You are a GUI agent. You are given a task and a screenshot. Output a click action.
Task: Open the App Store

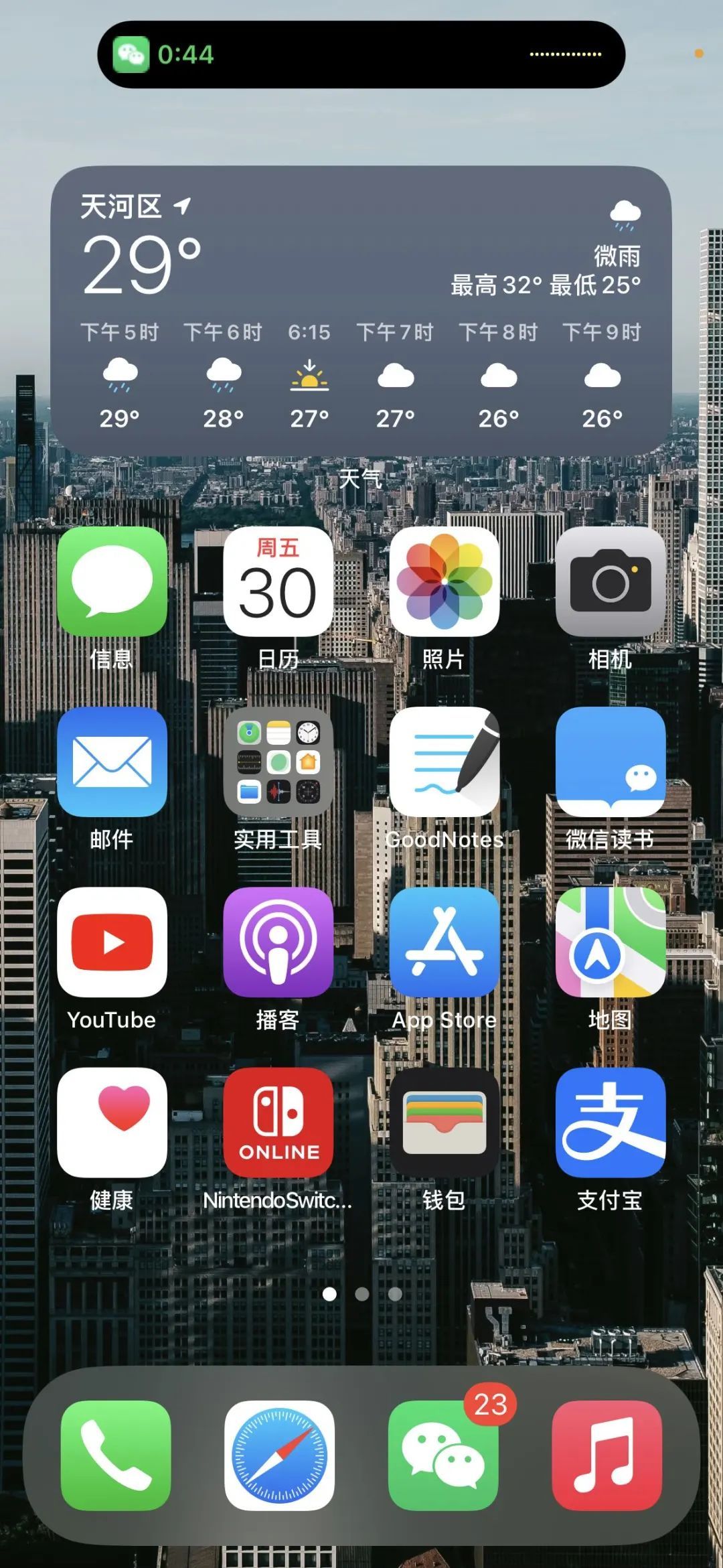(x=444, y=942)
